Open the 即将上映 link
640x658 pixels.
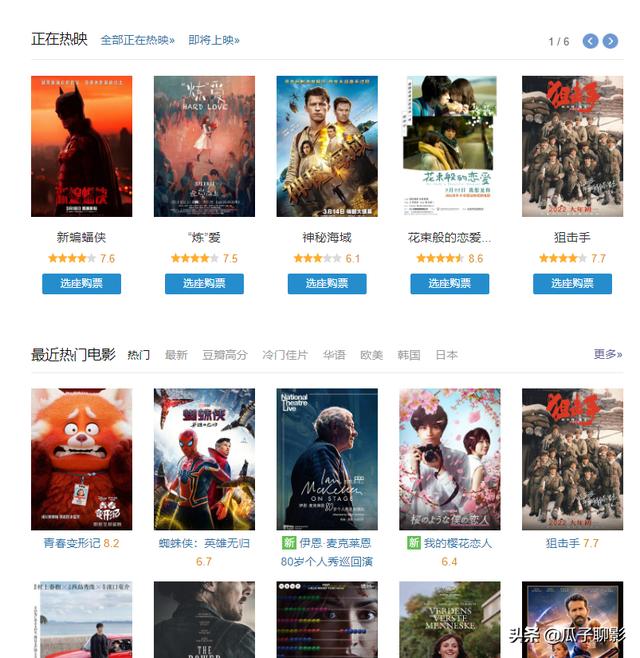pos(214,40)
